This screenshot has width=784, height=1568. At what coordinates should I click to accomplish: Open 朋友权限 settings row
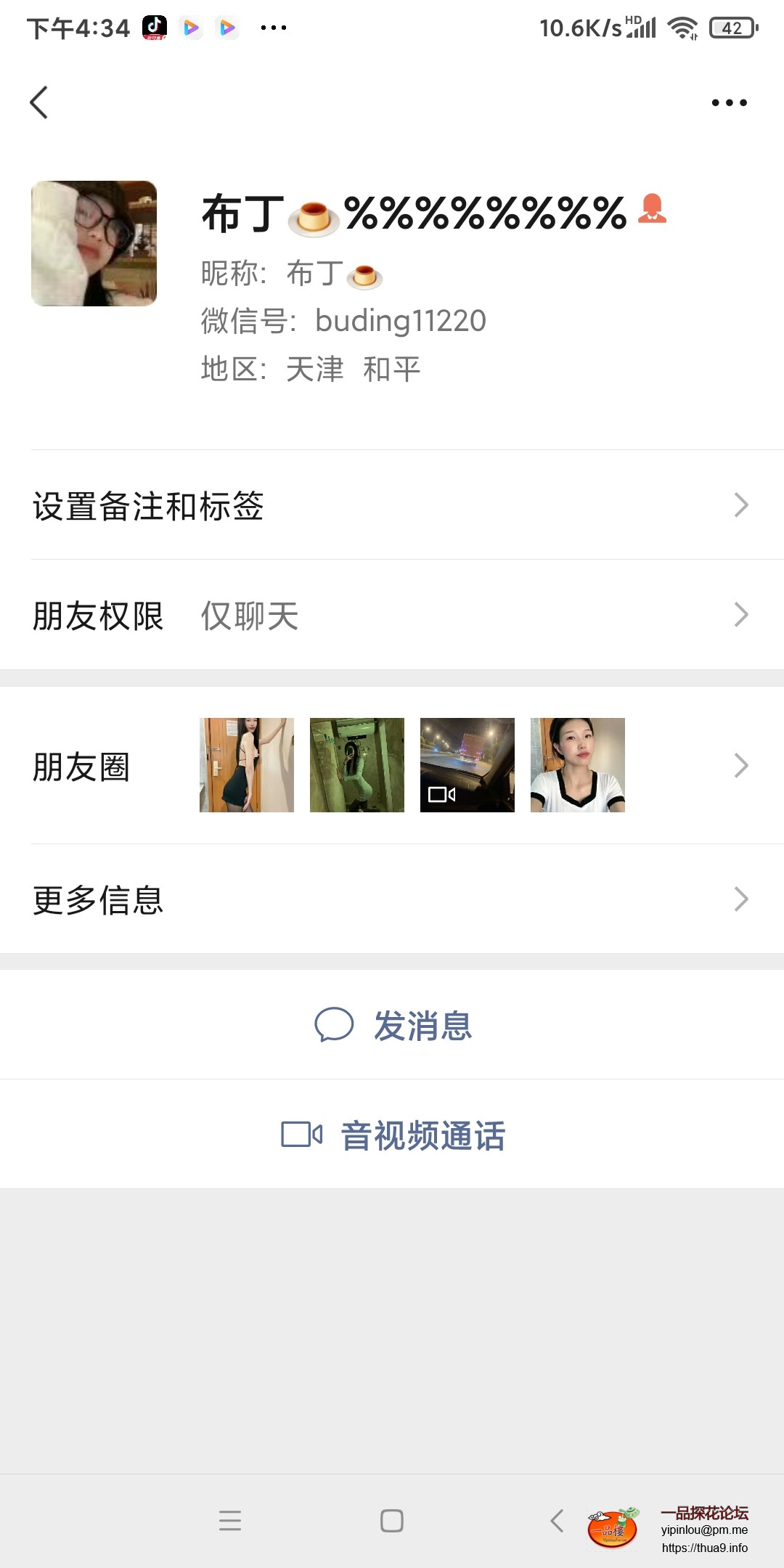[98, 616]
